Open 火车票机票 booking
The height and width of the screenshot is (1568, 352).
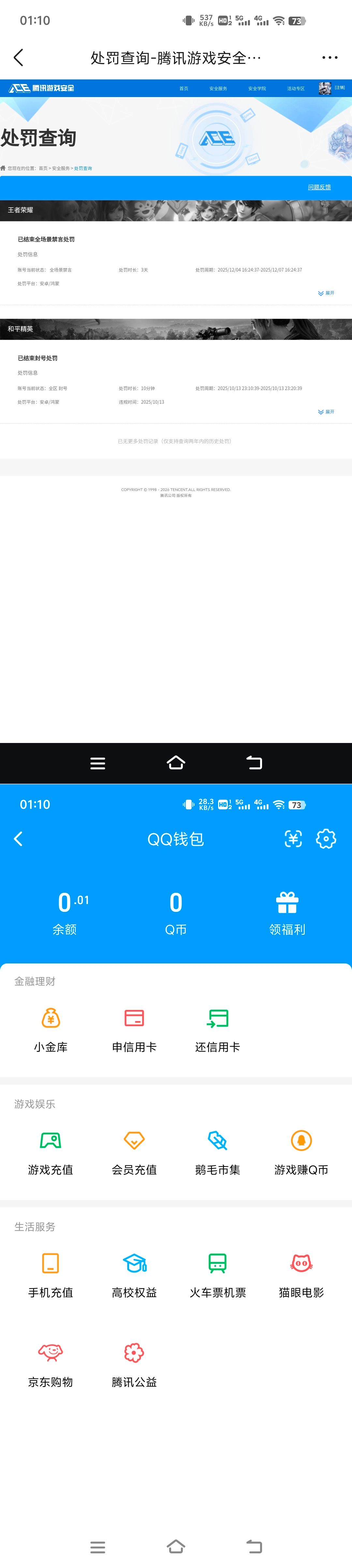[217, 1275]
